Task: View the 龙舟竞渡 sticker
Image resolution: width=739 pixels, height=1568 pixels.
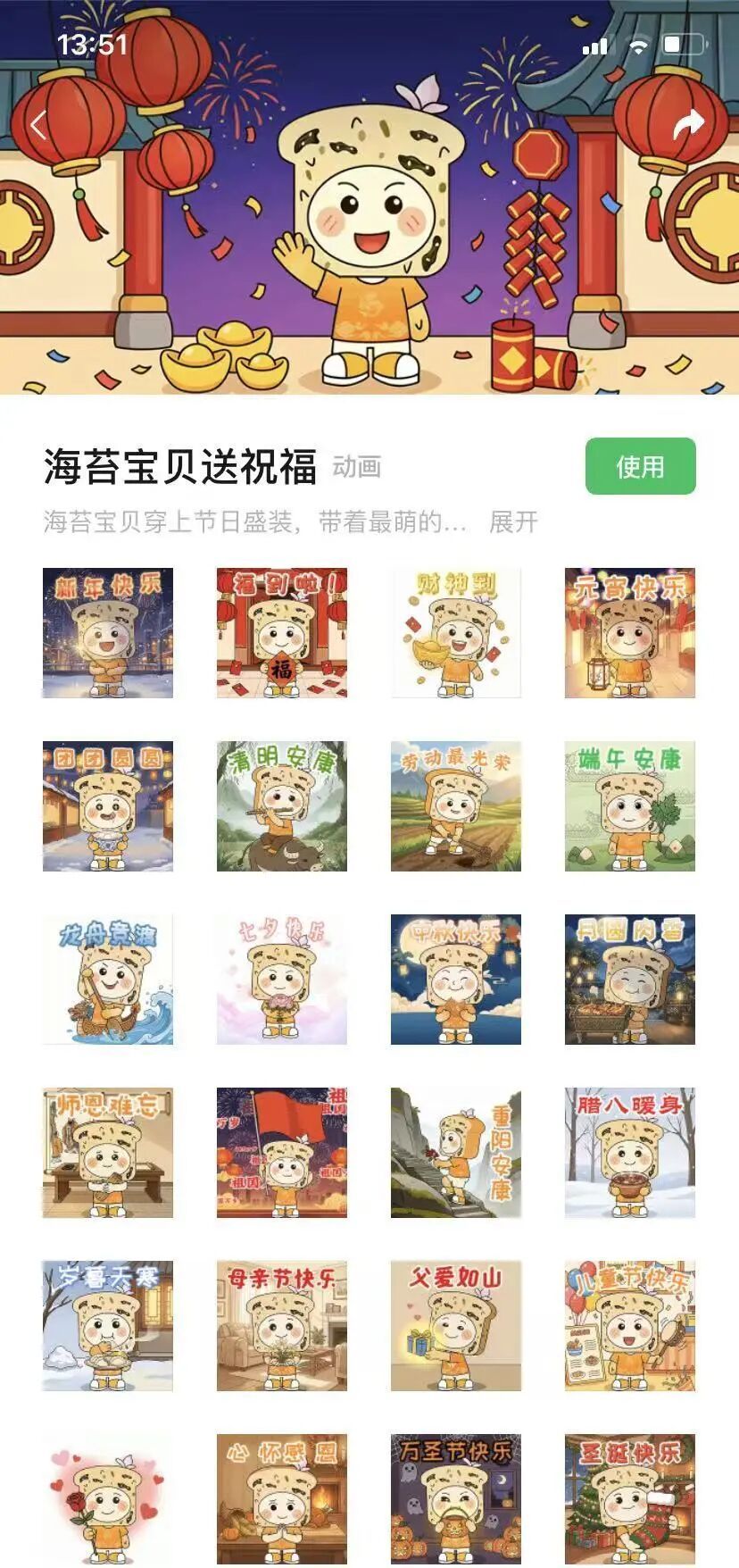Action: [108, 980]
